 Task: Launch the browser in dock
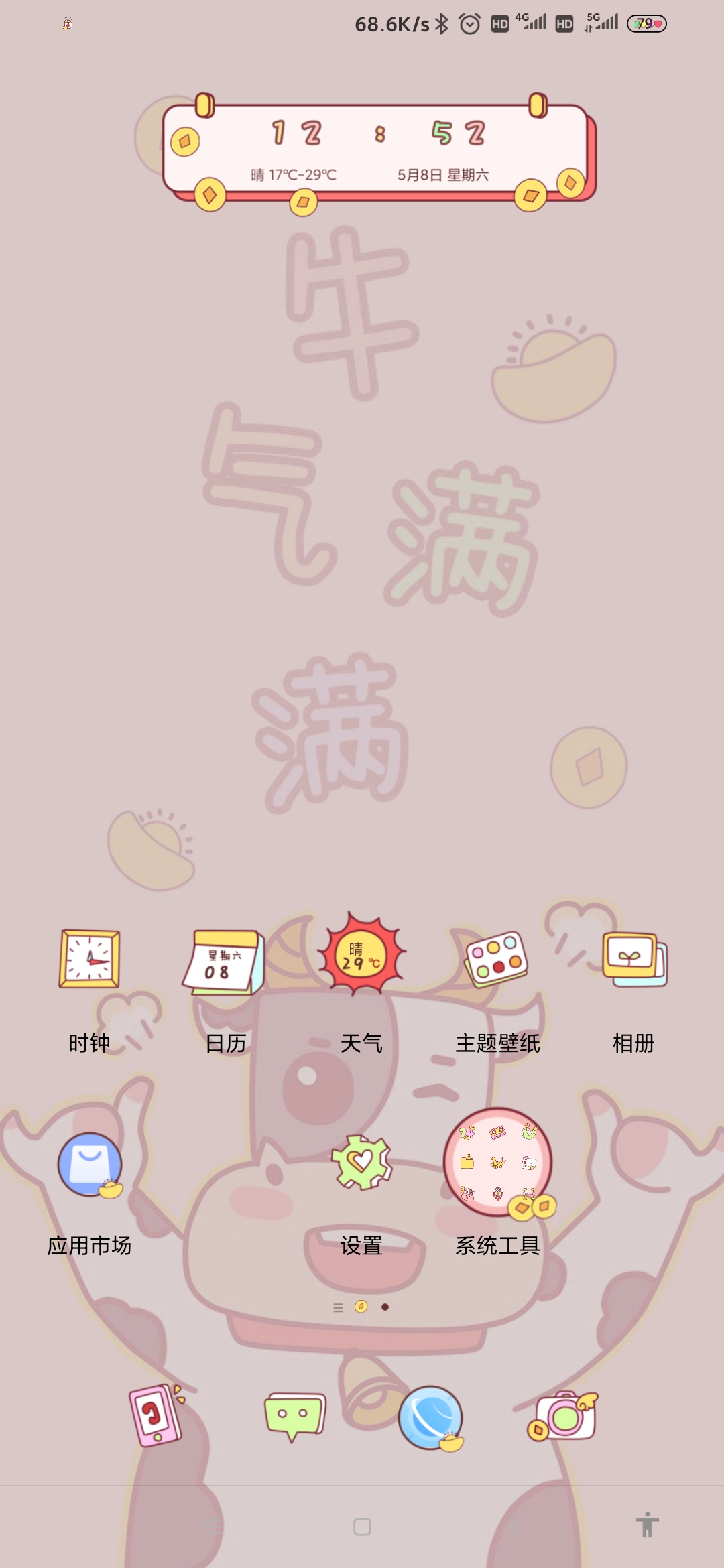click(x=431, y=1418)
